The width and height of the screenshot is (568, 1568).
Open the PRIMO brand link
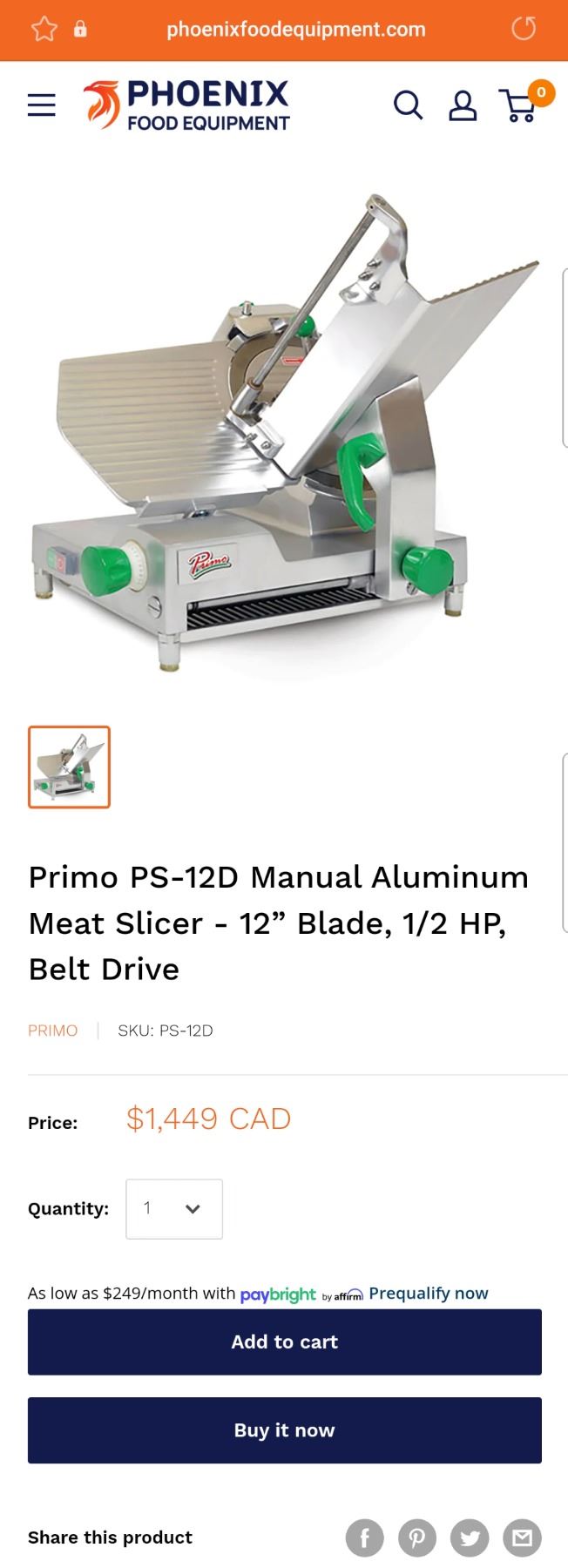point(52,1031)
